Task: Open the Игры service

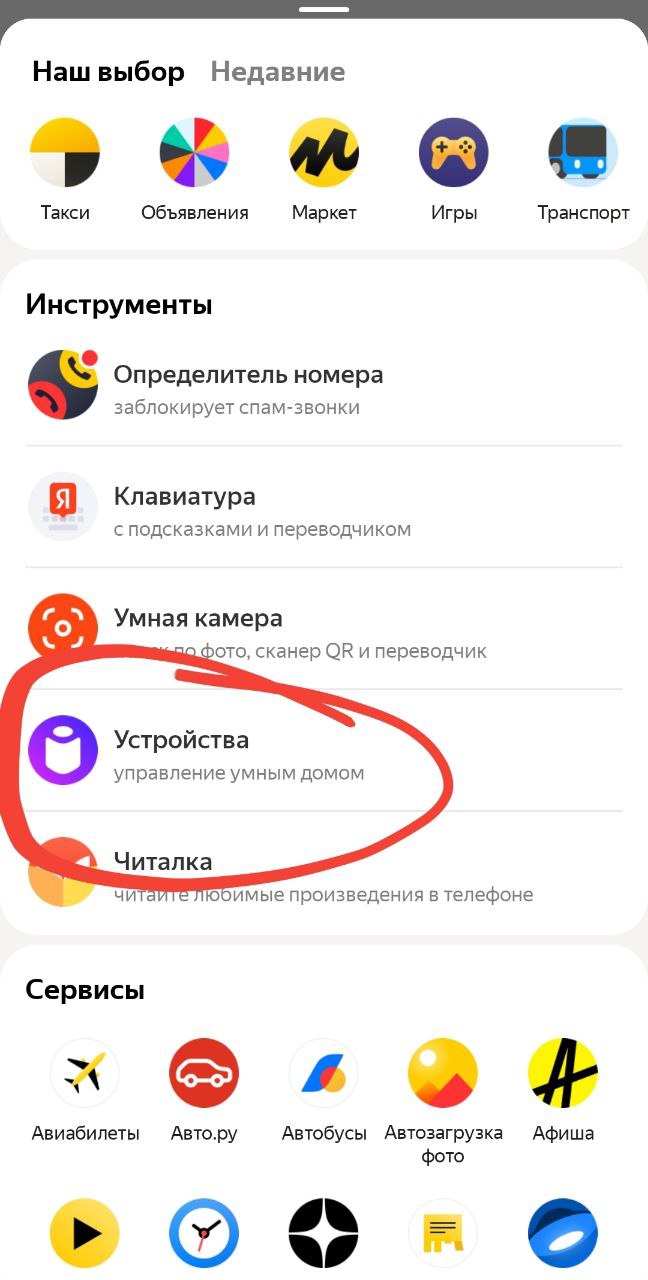Action: point(453,168)
